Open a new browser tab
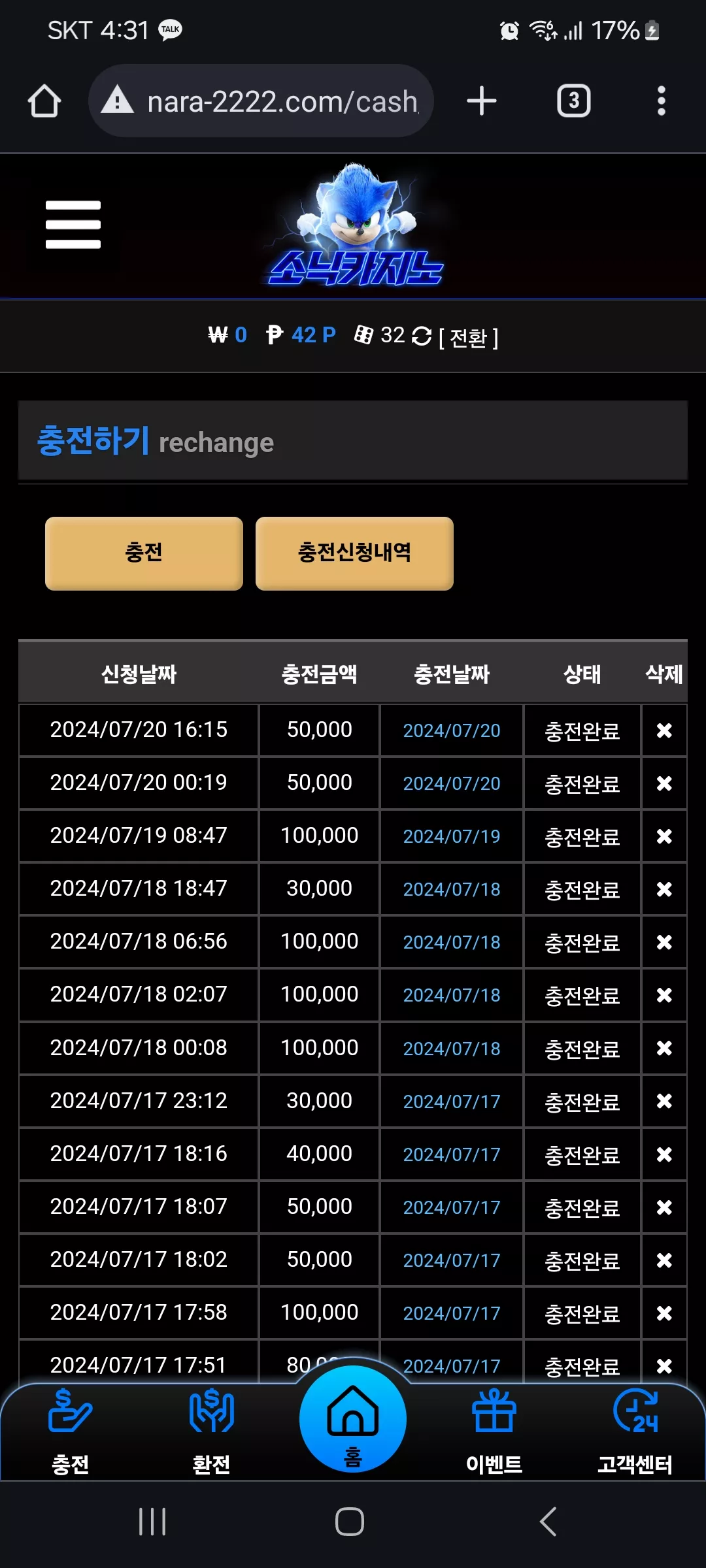The height and width of the screenshot is (1568, 706). pos(482,101)
